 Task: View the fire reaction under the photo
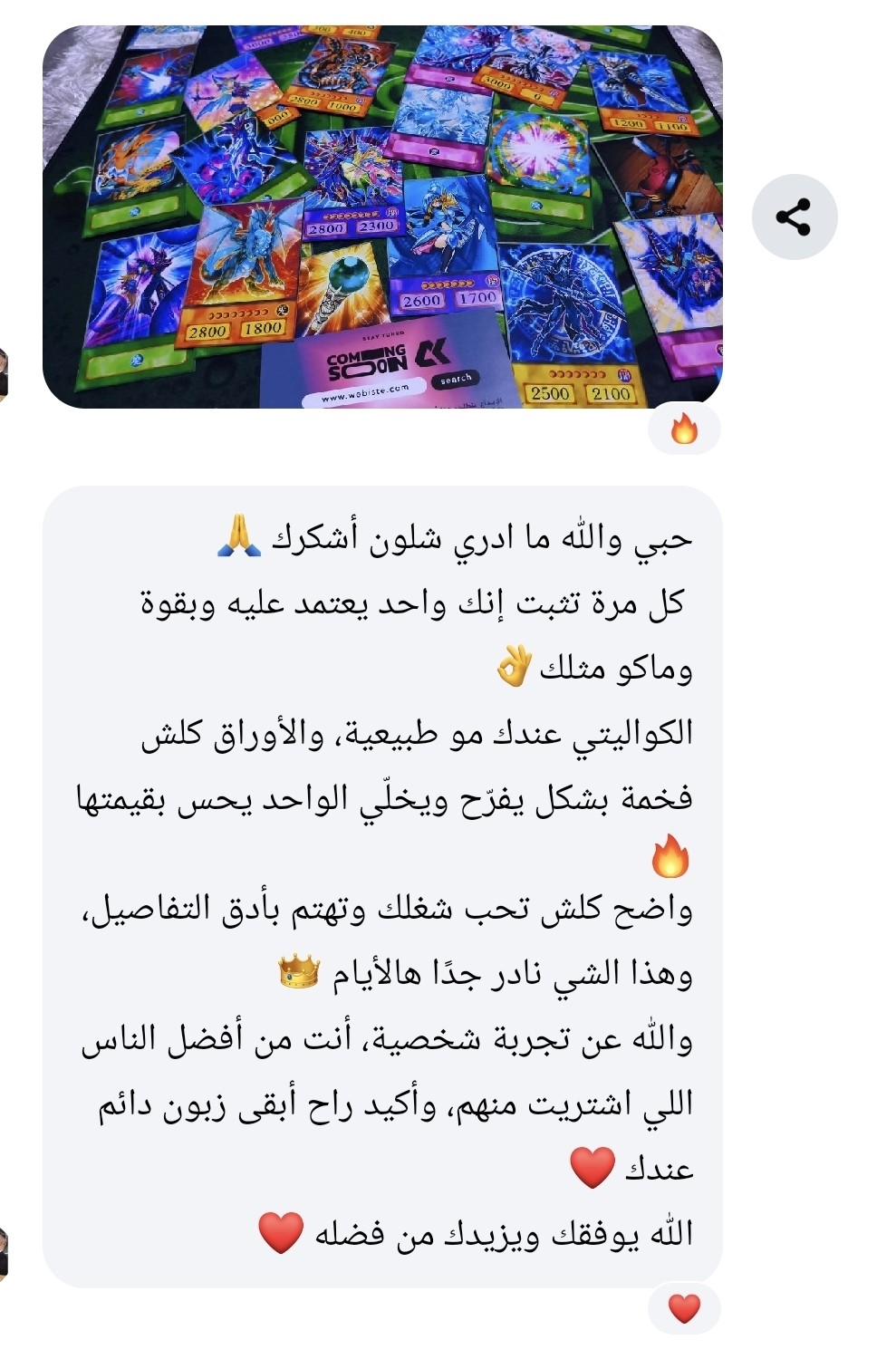684,429
